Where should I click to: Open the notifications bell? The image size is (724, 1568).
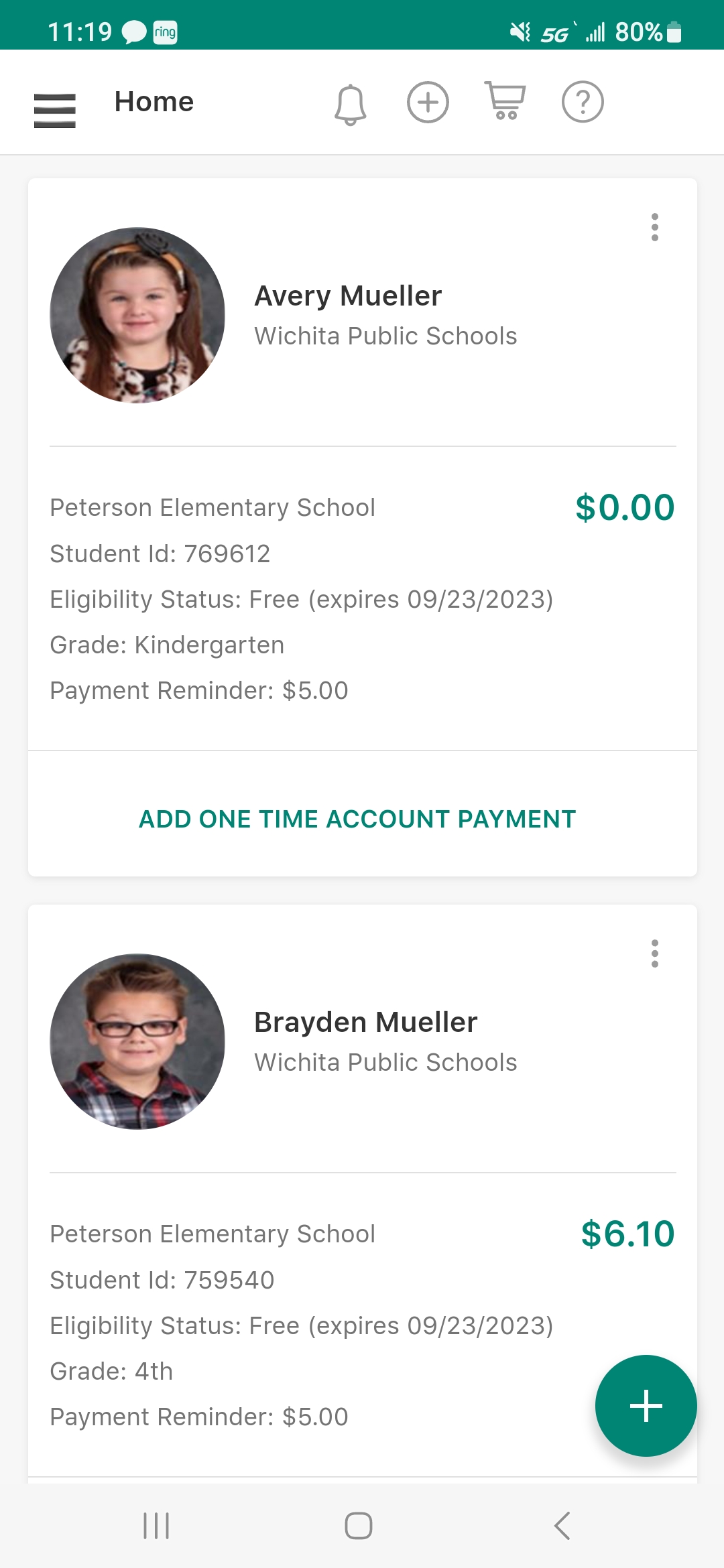pos(351,105)
